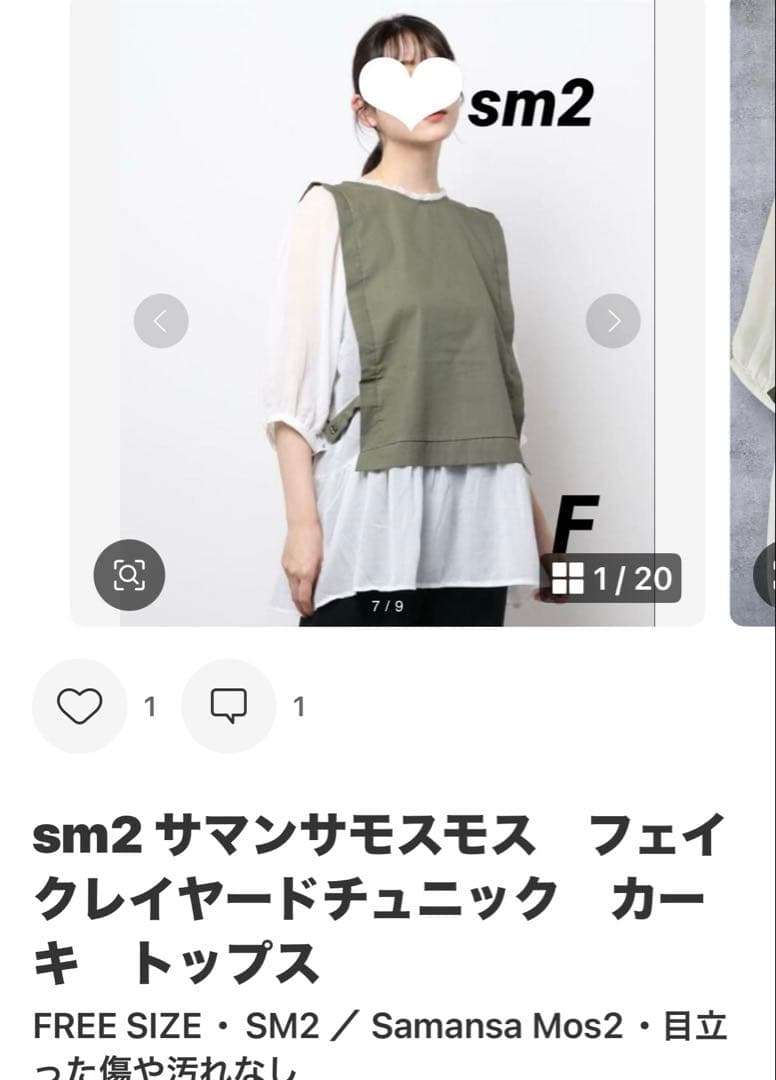Screen dimensions: 776x1080
Task: Expand the photo gallery with the right arrow
Action: pos(612,320)
